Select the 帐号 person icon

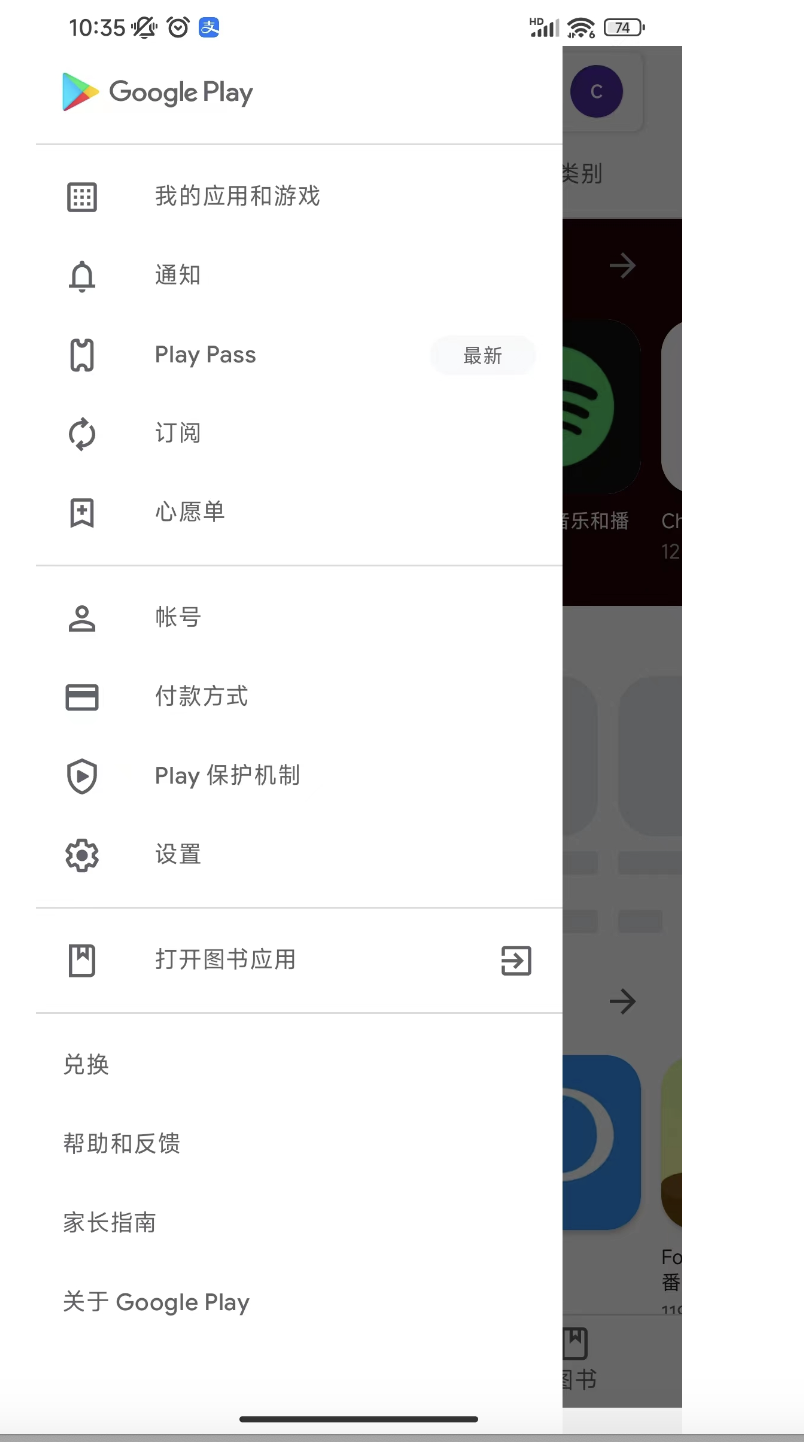81,618
